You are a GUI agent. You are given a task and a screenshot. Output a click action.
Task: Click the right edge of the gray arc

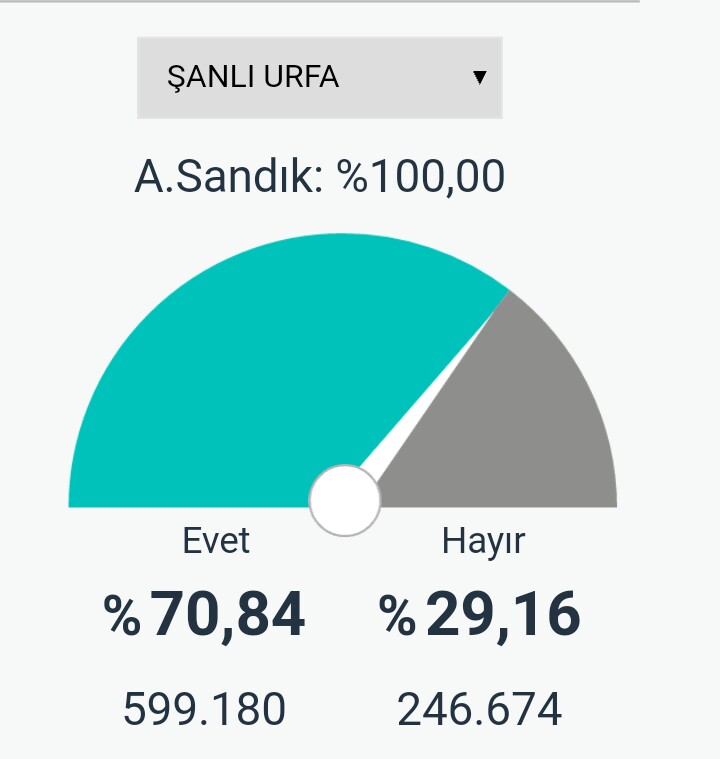click(610, 495)
